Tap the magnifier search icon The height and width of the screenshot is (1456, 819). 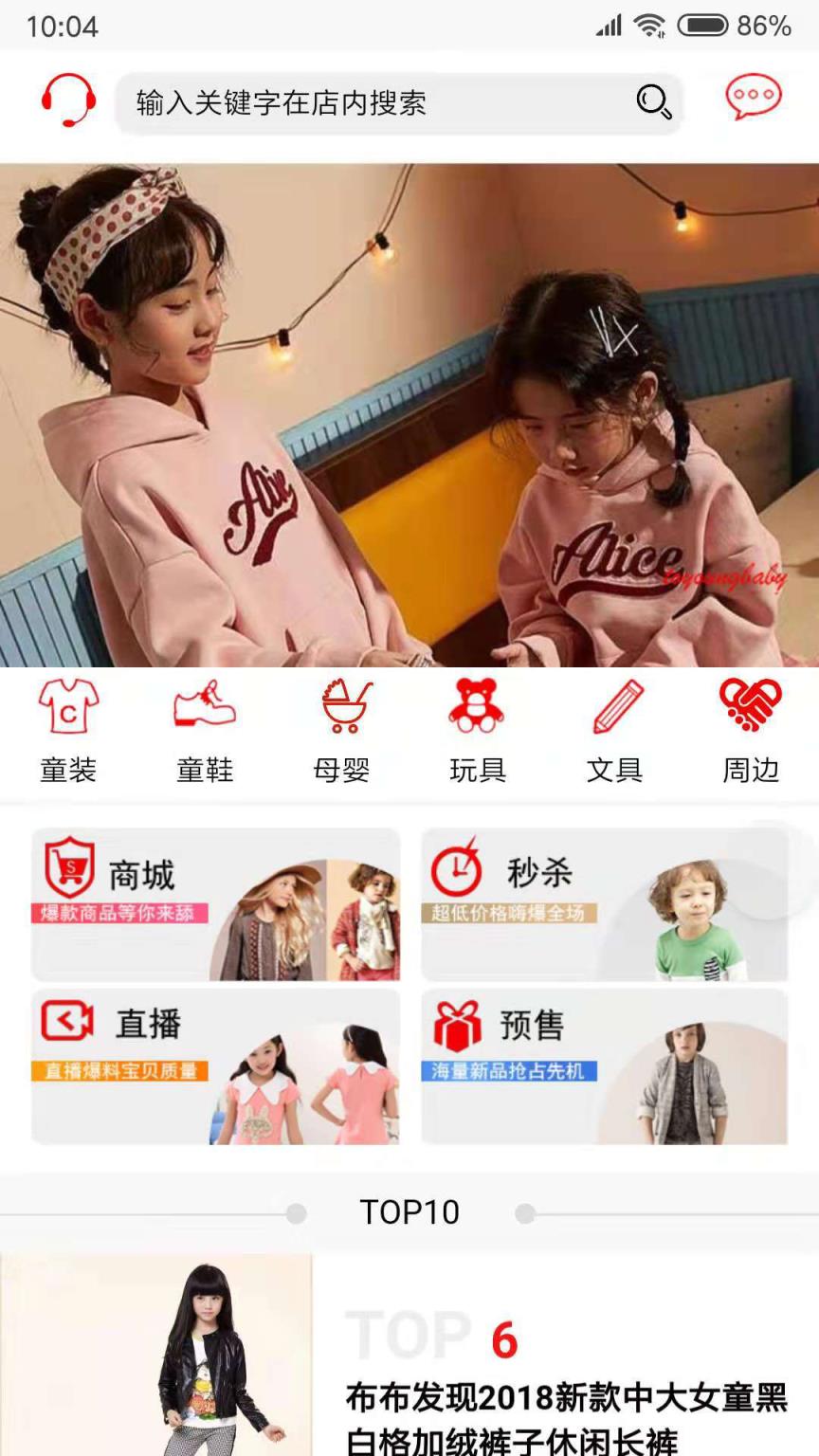653,100
